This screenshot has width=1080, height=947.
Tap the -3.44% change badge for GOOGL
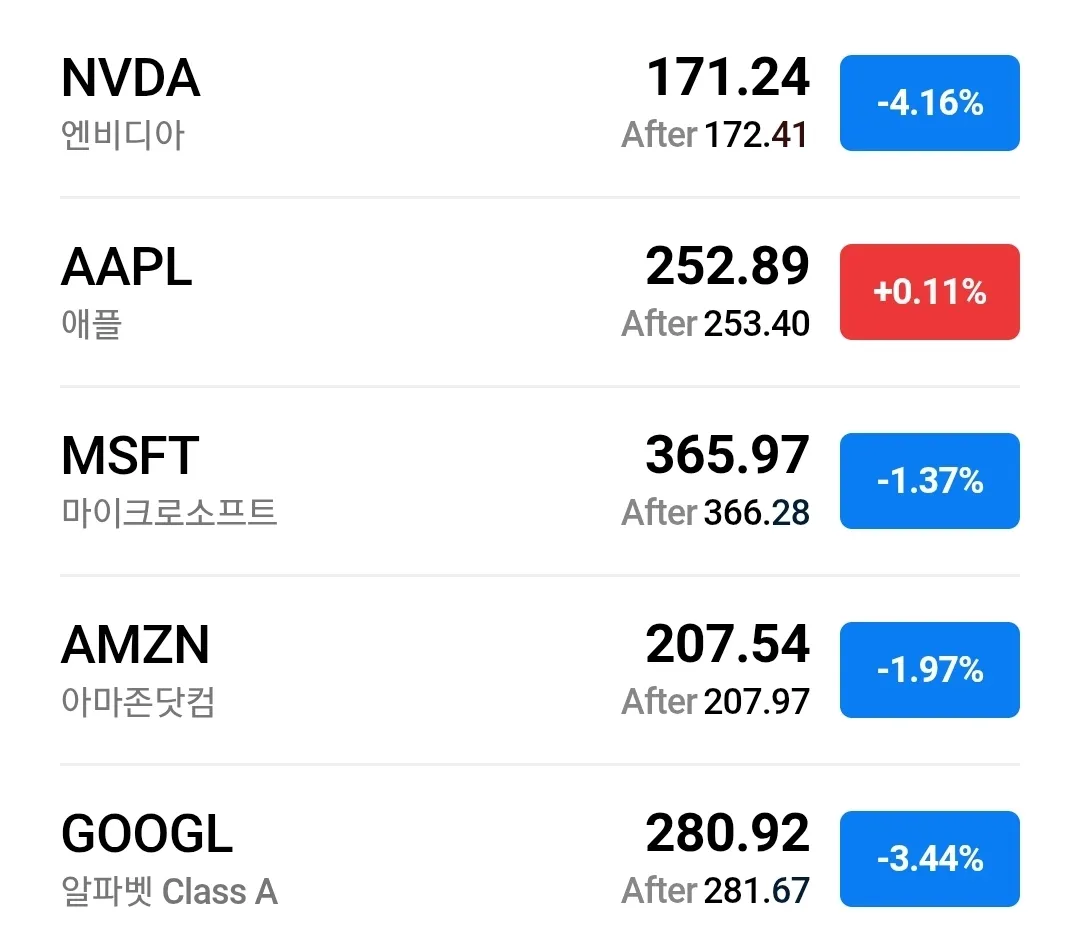click(929, 859)
